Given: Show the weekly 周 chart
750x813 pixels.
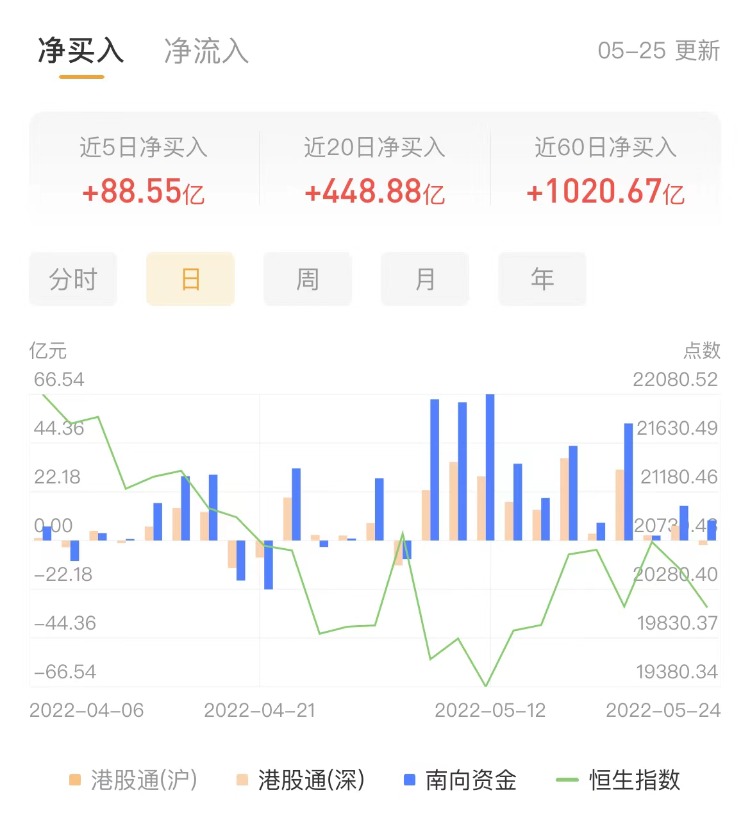Looking at the screenshot, I should point(307,279).
